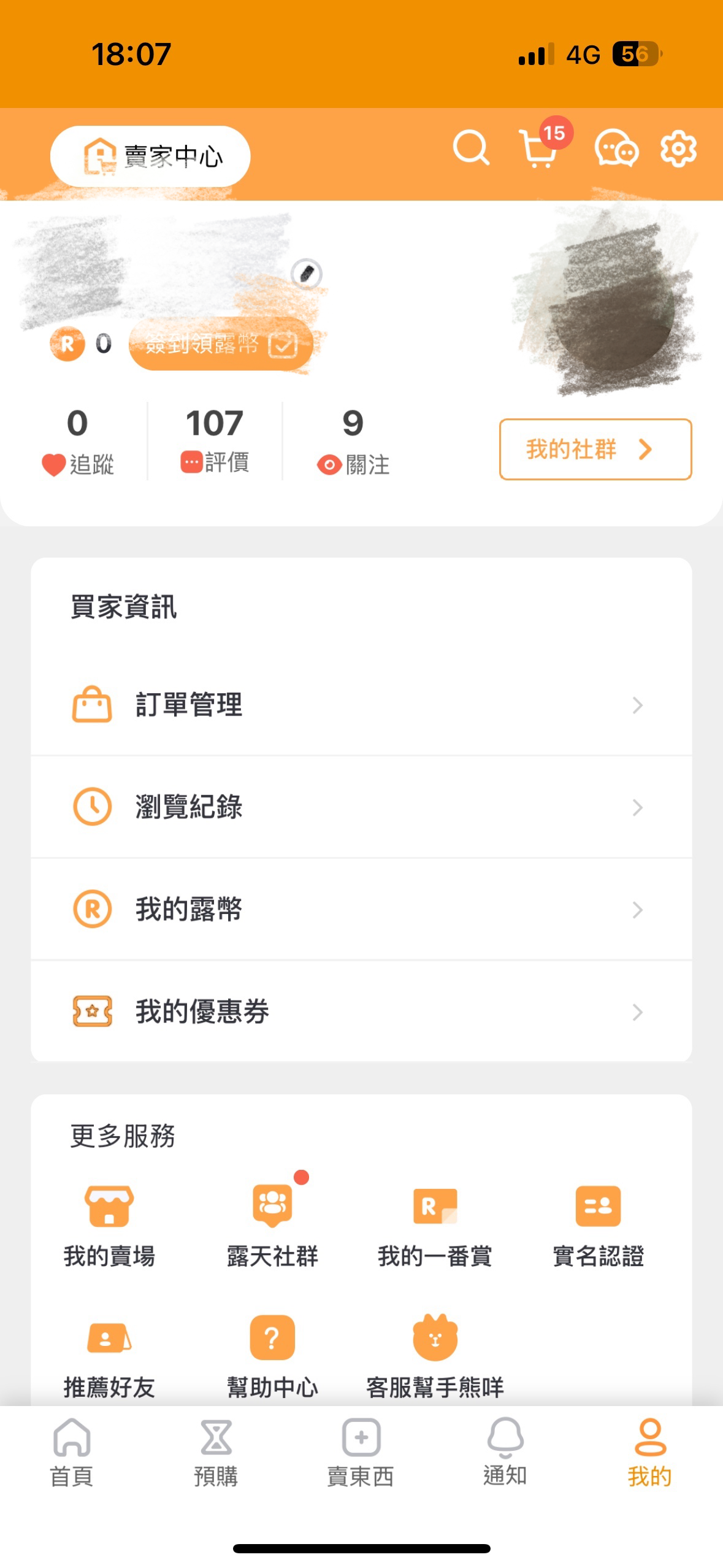Open the 賣家中心 seller center

[x=150, y=156]
